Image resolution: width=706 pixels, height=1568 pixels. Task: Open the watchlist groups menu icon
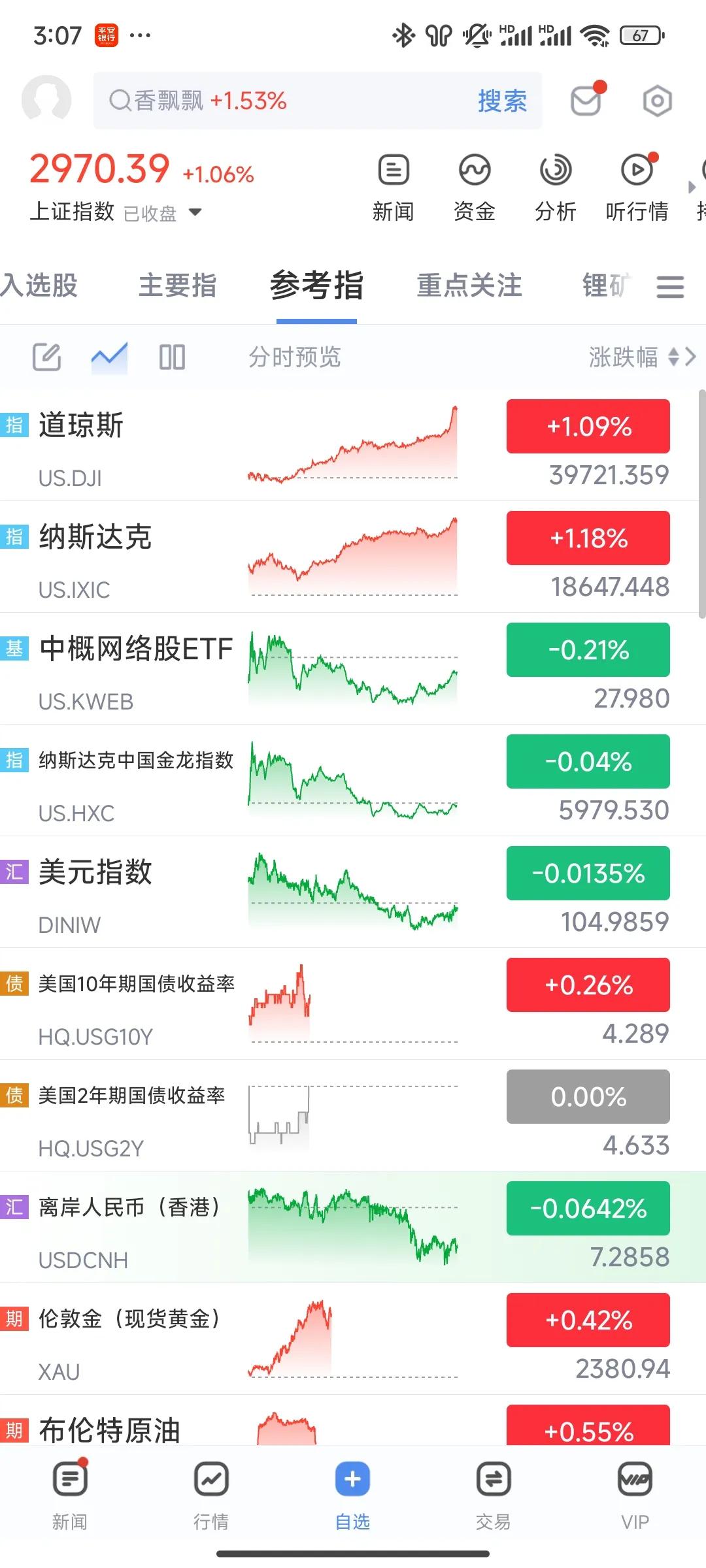coord(670,287)
